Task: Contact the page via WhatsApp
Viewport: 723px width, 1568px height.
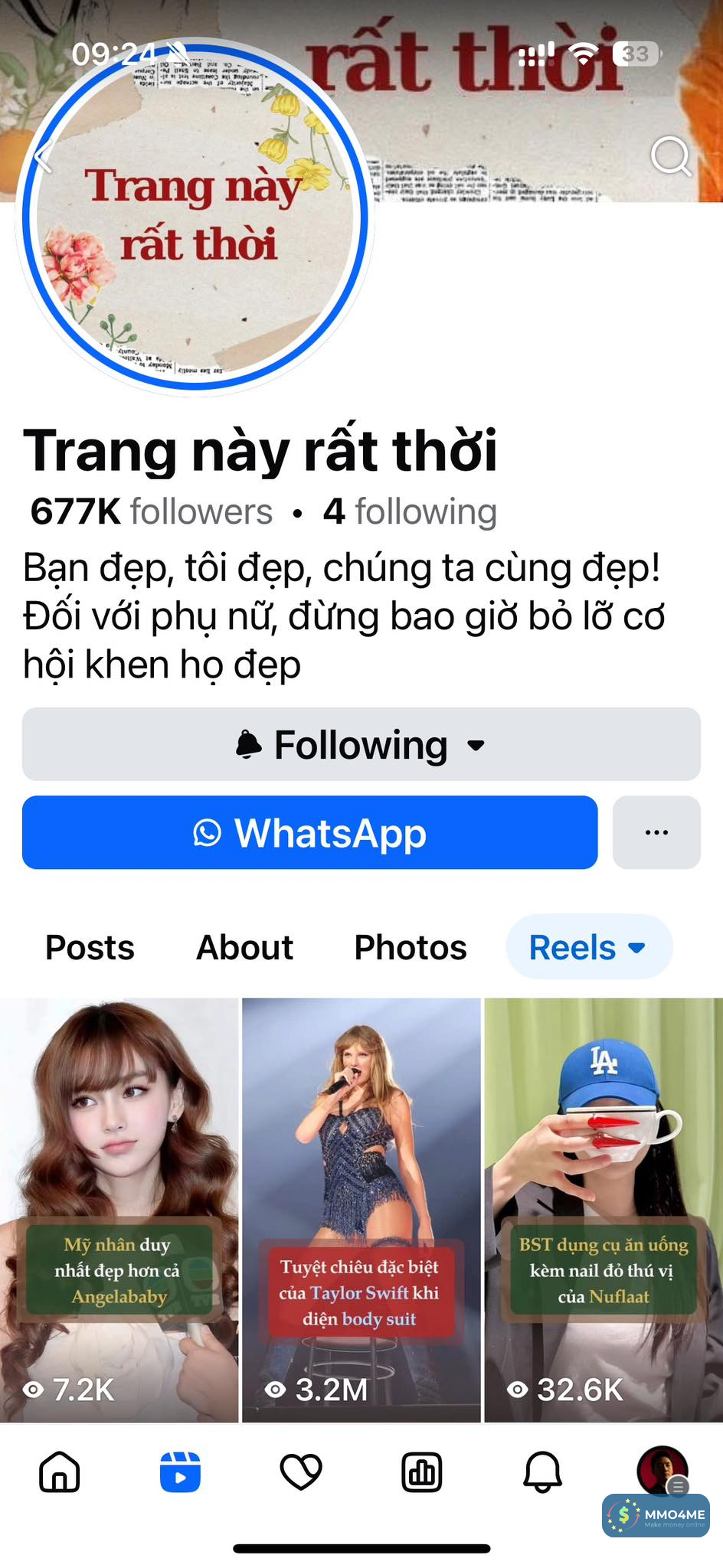Action: click(x=309, y=833)
